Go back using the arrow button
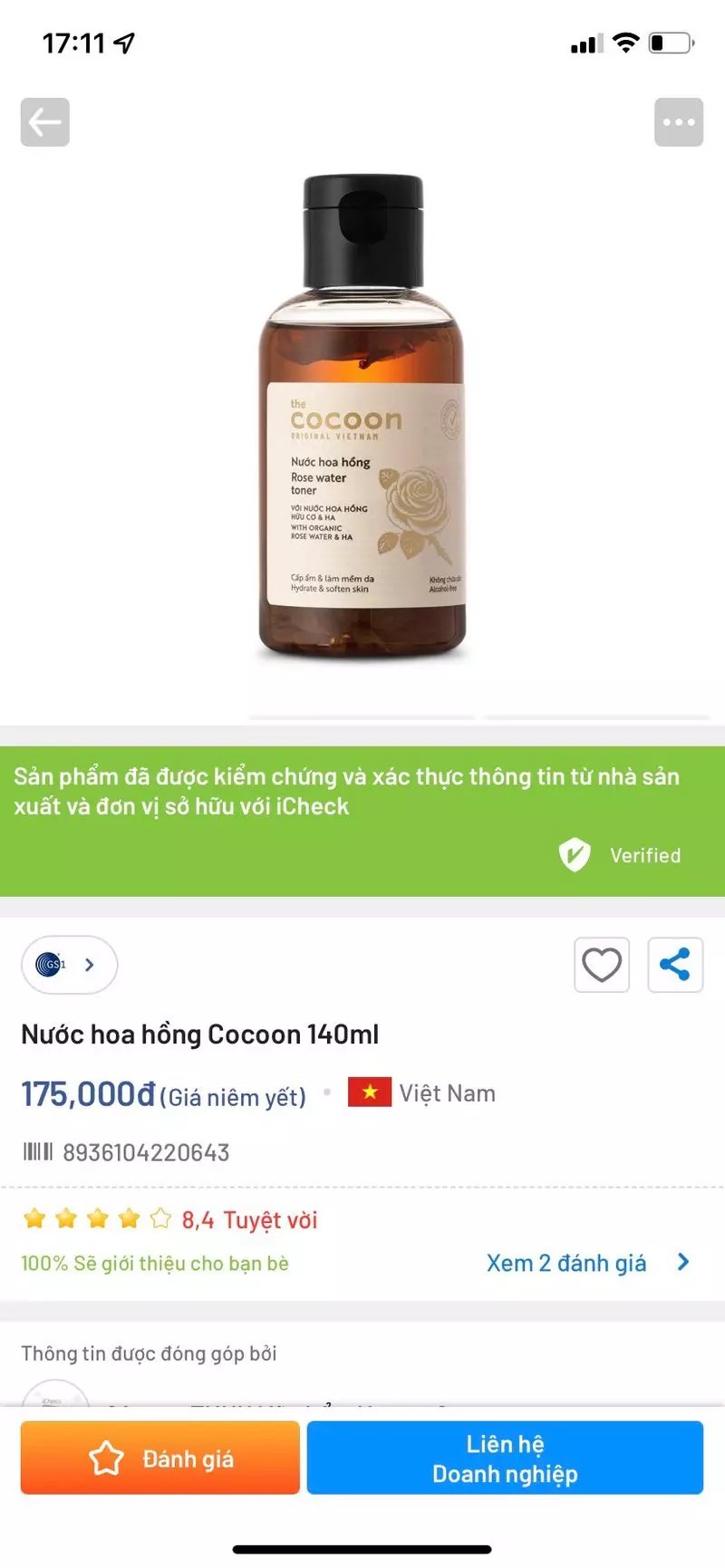Viewport: 725px width, 1568px height. 45,122
